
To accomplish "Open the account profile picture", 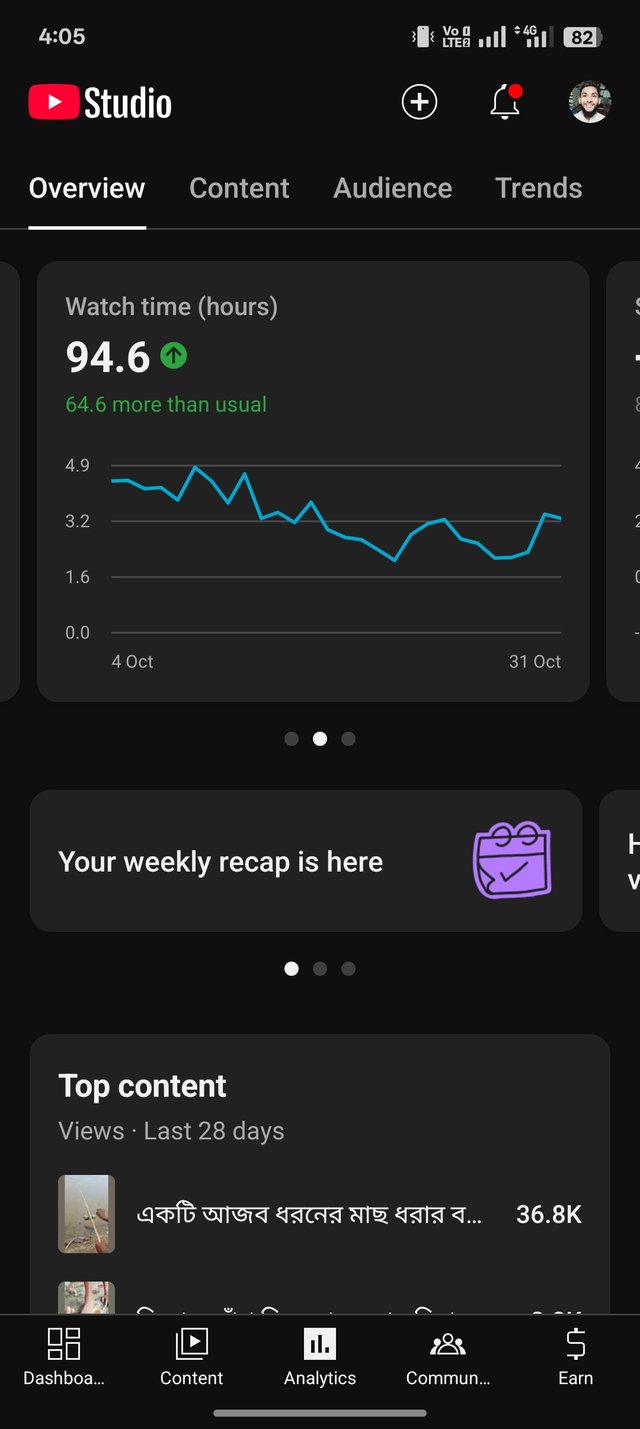I will [x=590, y=102].
